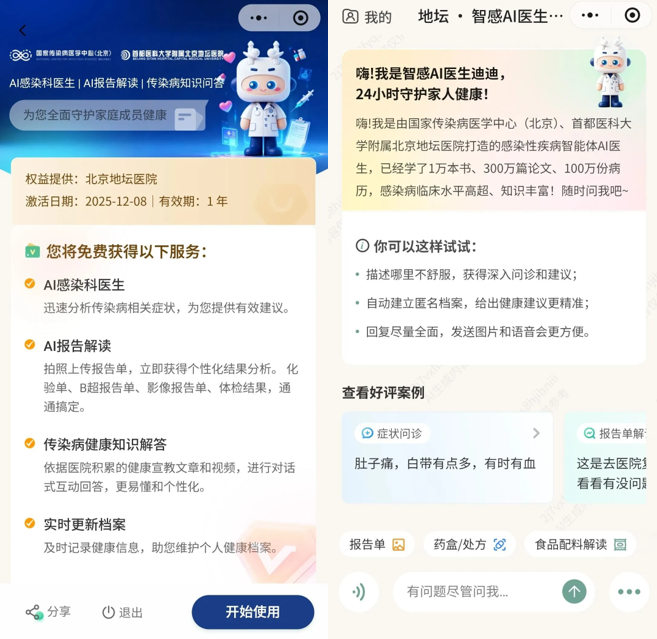Select the 药盒/处方 scan chip
This screenshot has width=657, height=639.
(x=470, y=544)
